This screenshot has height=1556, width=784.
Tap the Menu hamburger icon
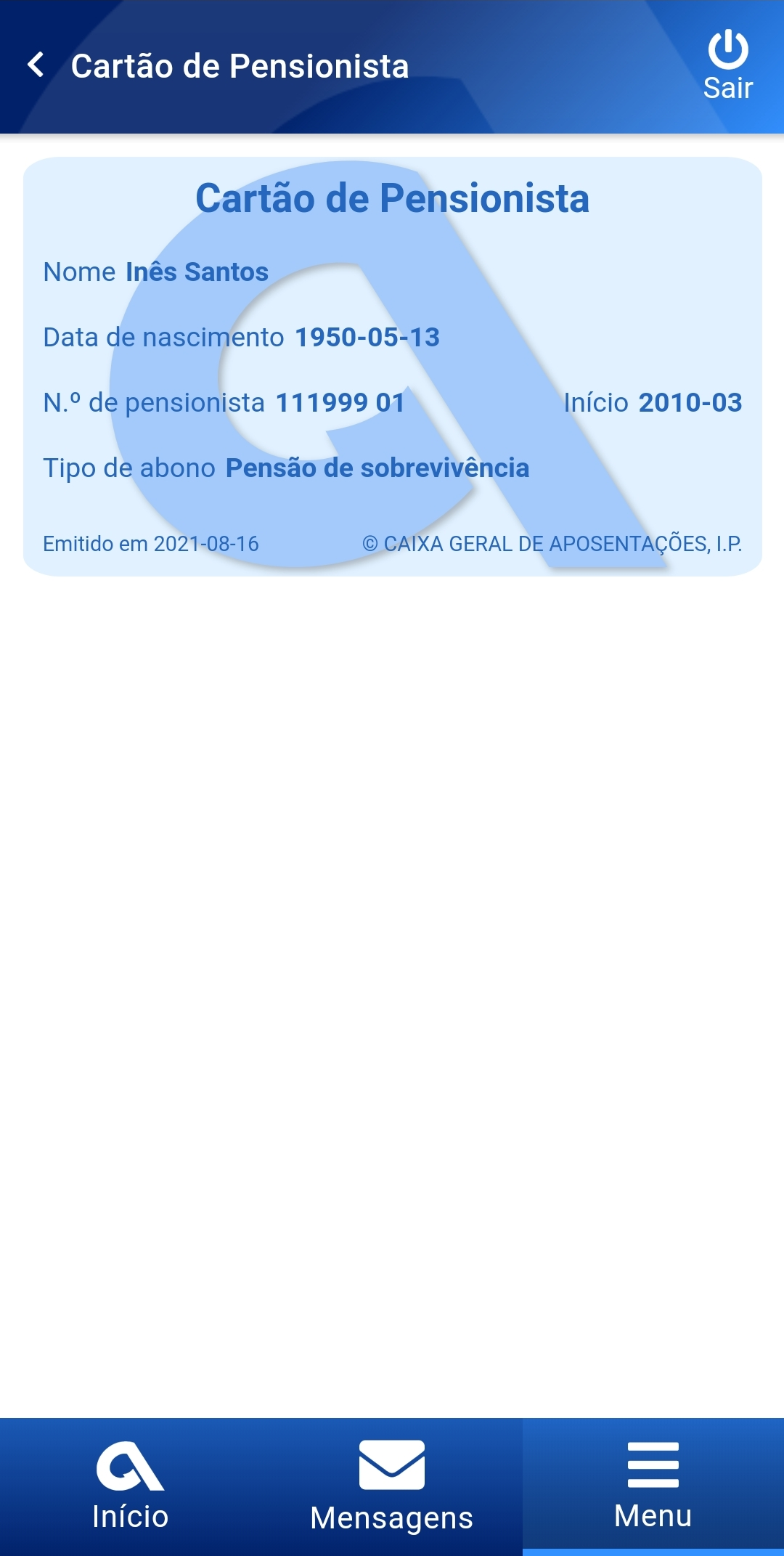click(653, 1463)
